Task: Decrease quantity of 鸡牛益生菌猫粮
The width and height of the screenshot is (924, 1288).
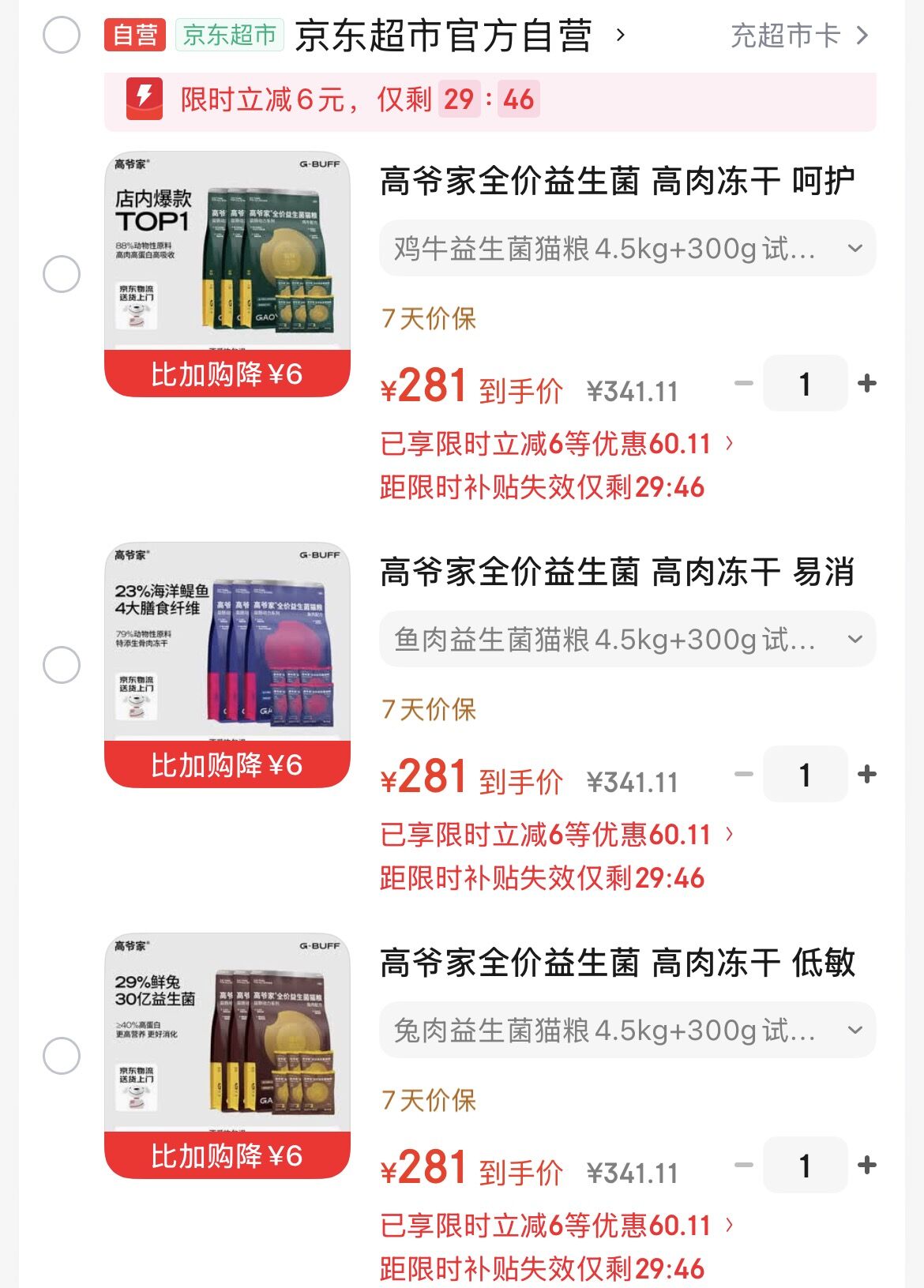Action: (743, 384)
